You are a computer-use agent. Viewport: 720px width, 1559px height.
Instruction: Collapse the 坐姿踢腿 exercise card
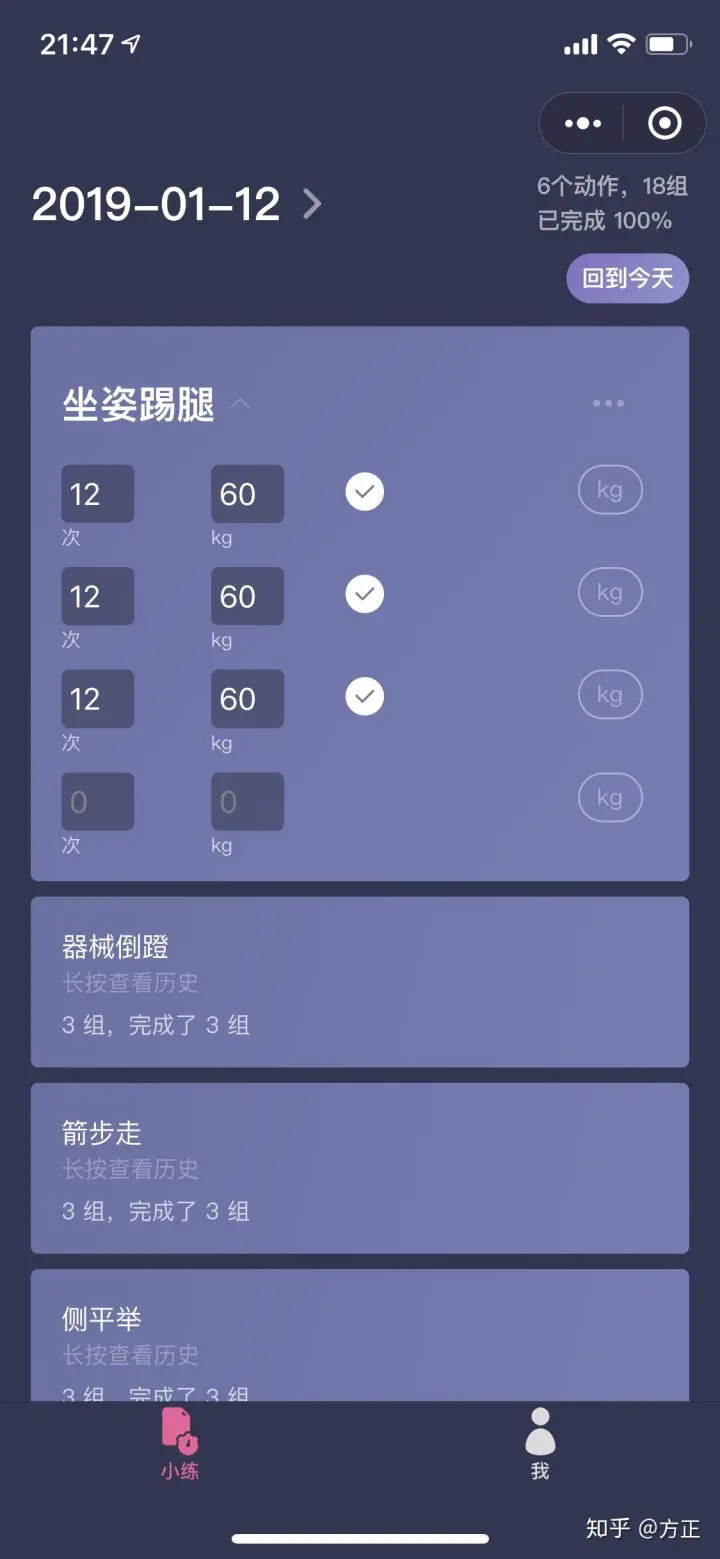240,404
